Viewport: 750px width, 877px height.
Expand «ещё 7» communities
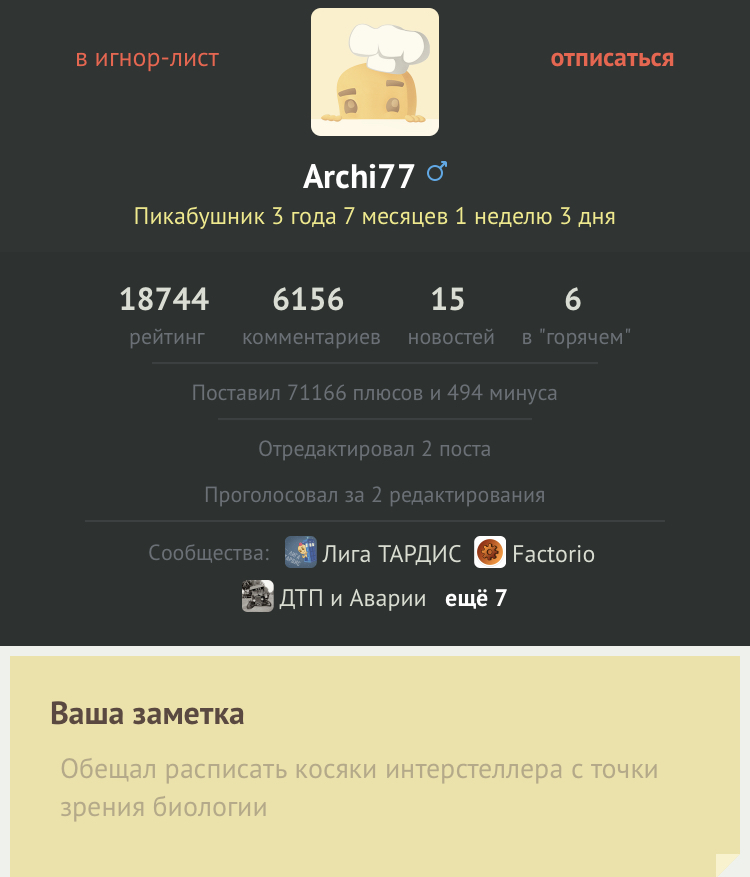coord(476,599)
